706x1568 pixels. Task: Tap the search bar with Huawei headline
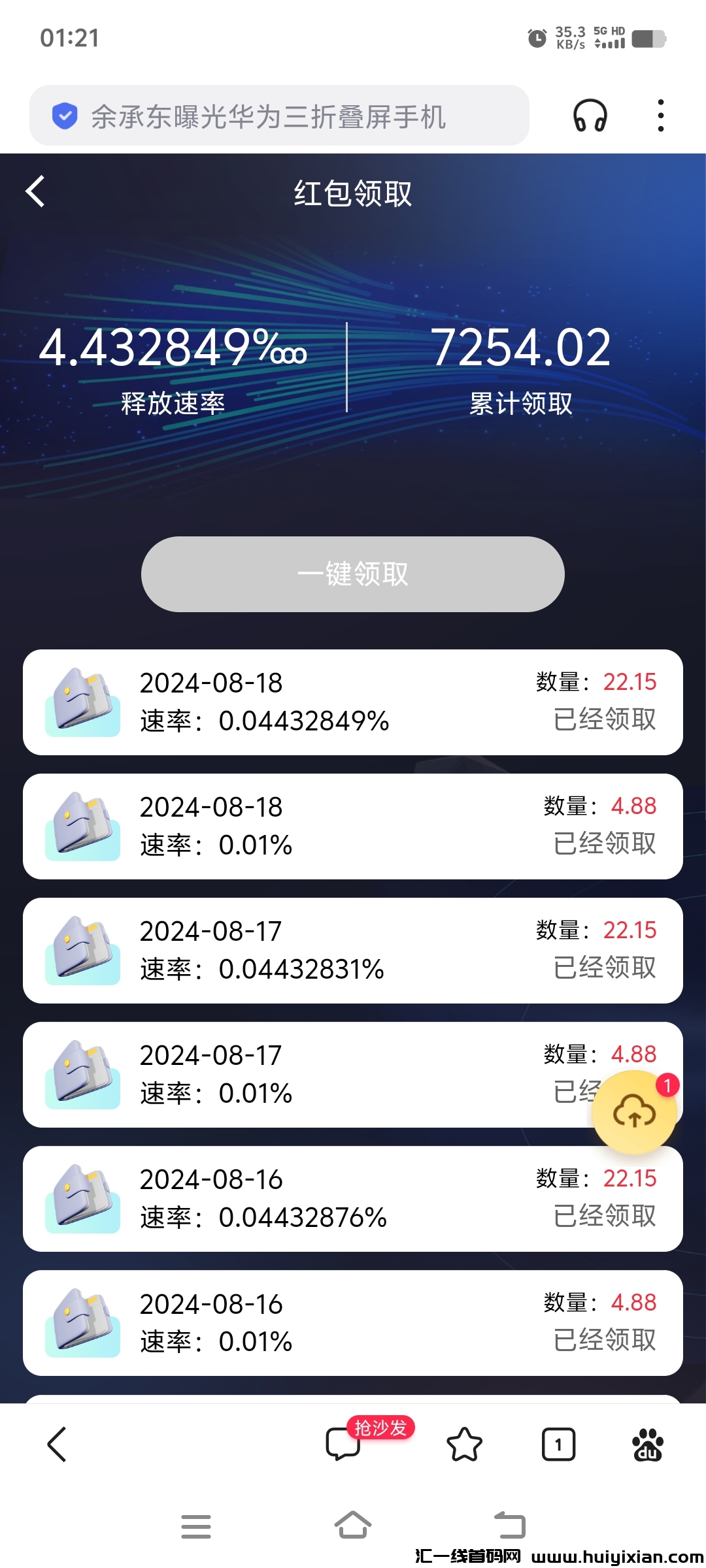(281, 115)
